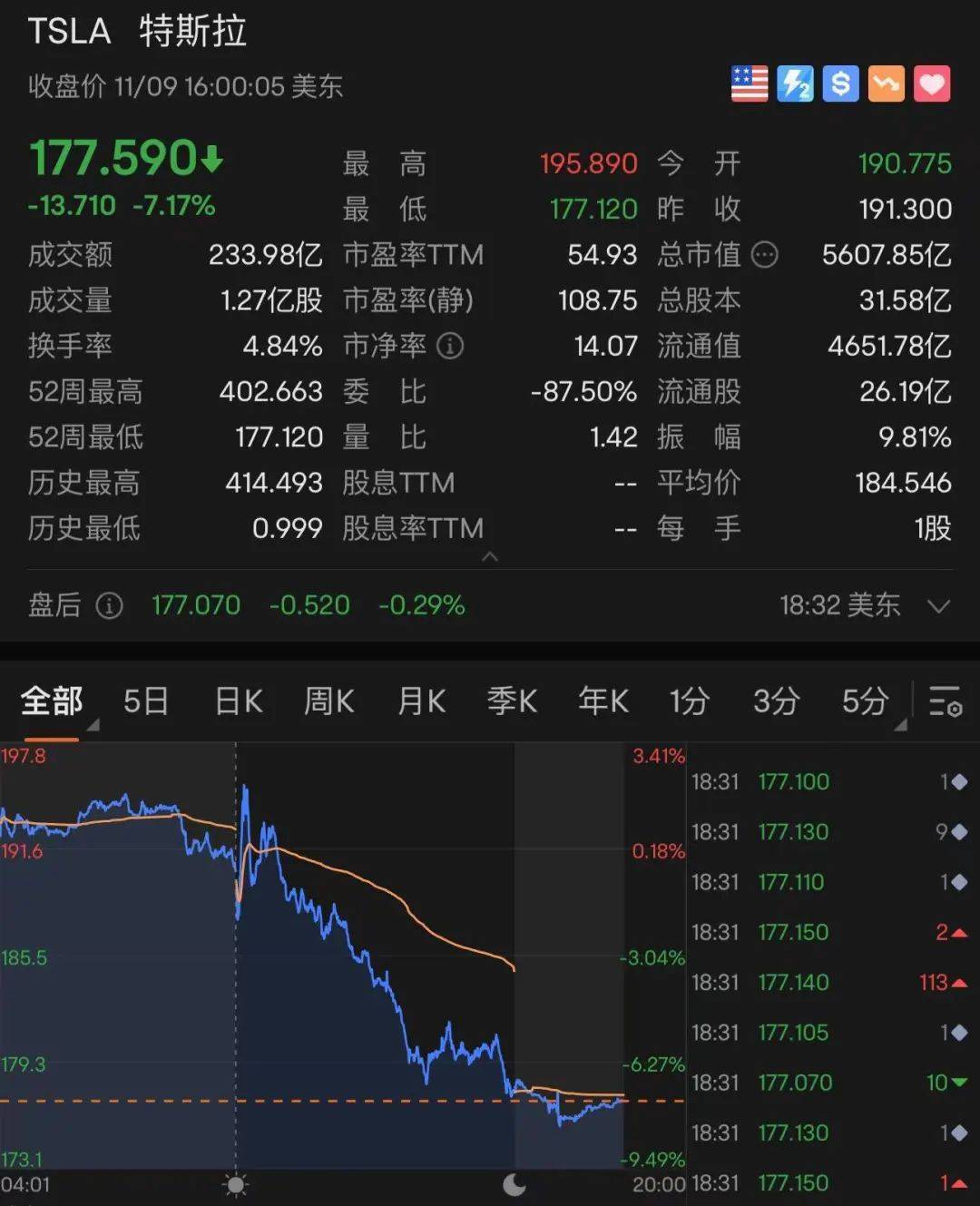
Task: Open Level-2 quotes via the lightning icon
Action: click(x=794, y=84)
